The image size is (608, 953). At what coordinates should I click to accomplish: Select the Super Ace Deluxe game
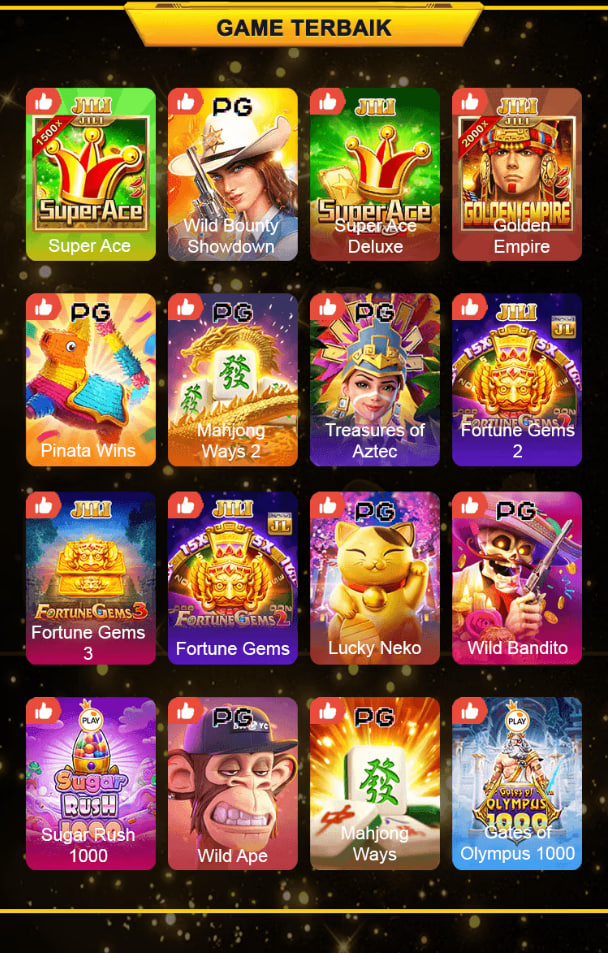375,174
